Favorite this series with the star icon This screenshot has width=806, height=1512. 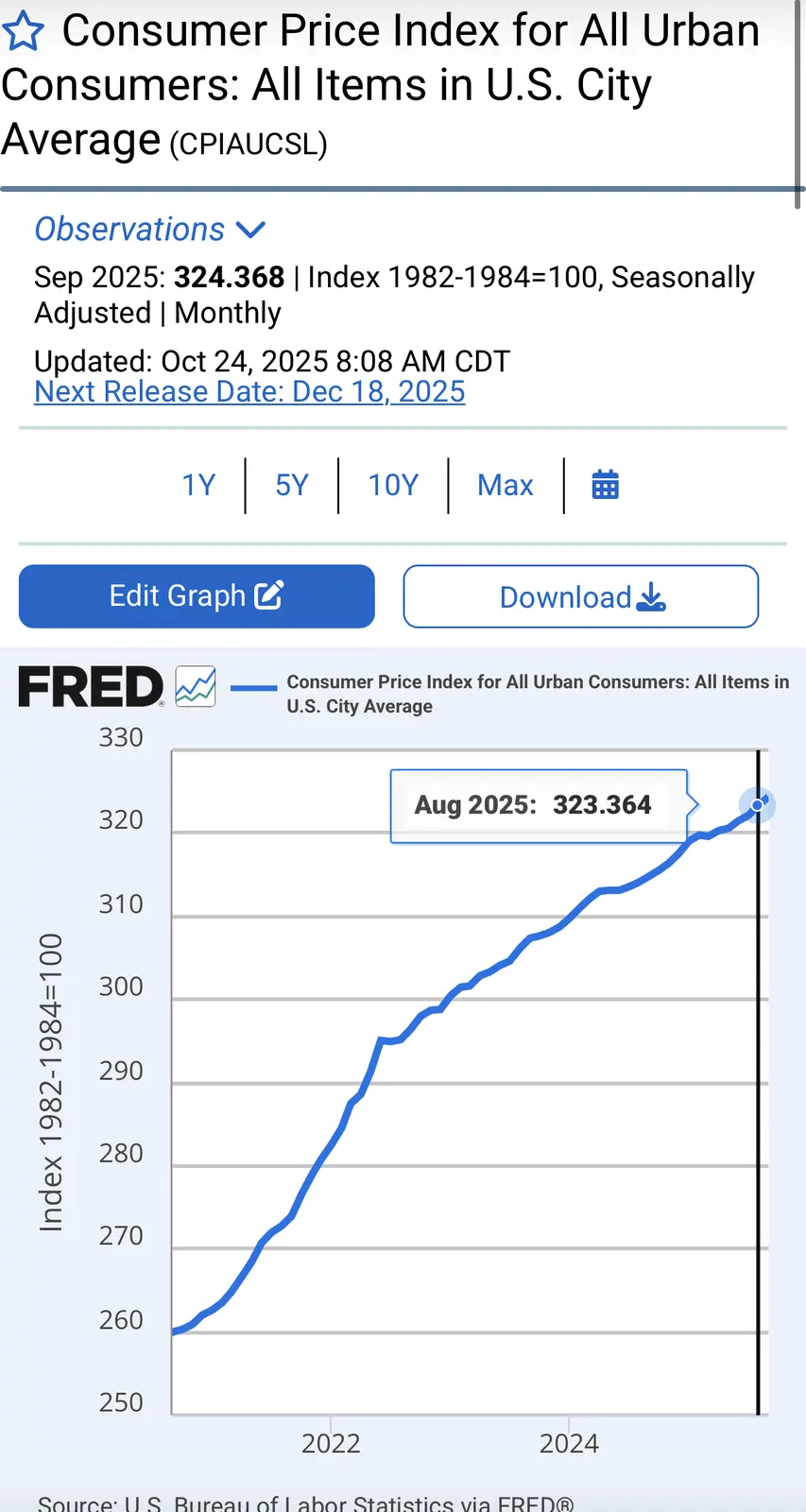[24, 32]
